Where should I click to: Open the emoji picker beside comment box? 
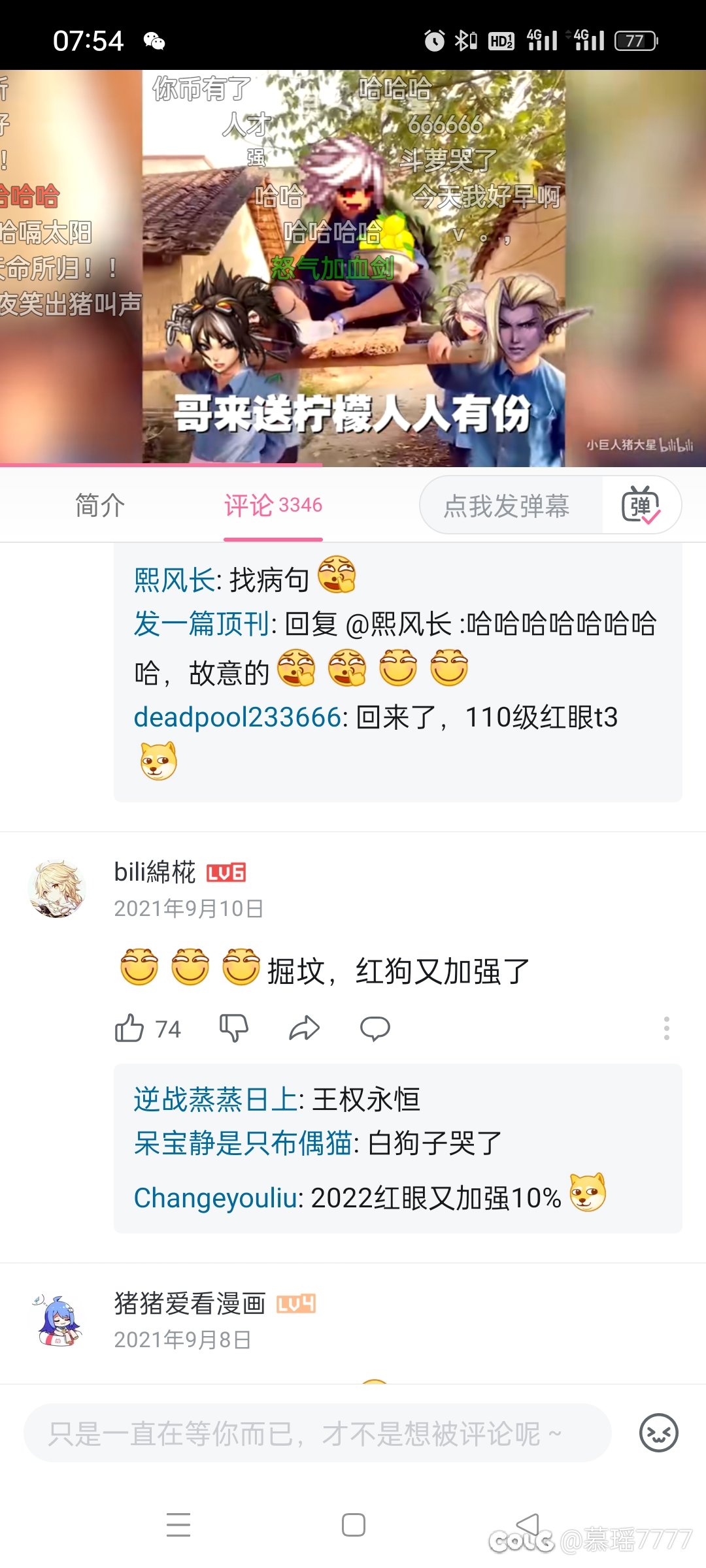click(x=658, y=1433)
